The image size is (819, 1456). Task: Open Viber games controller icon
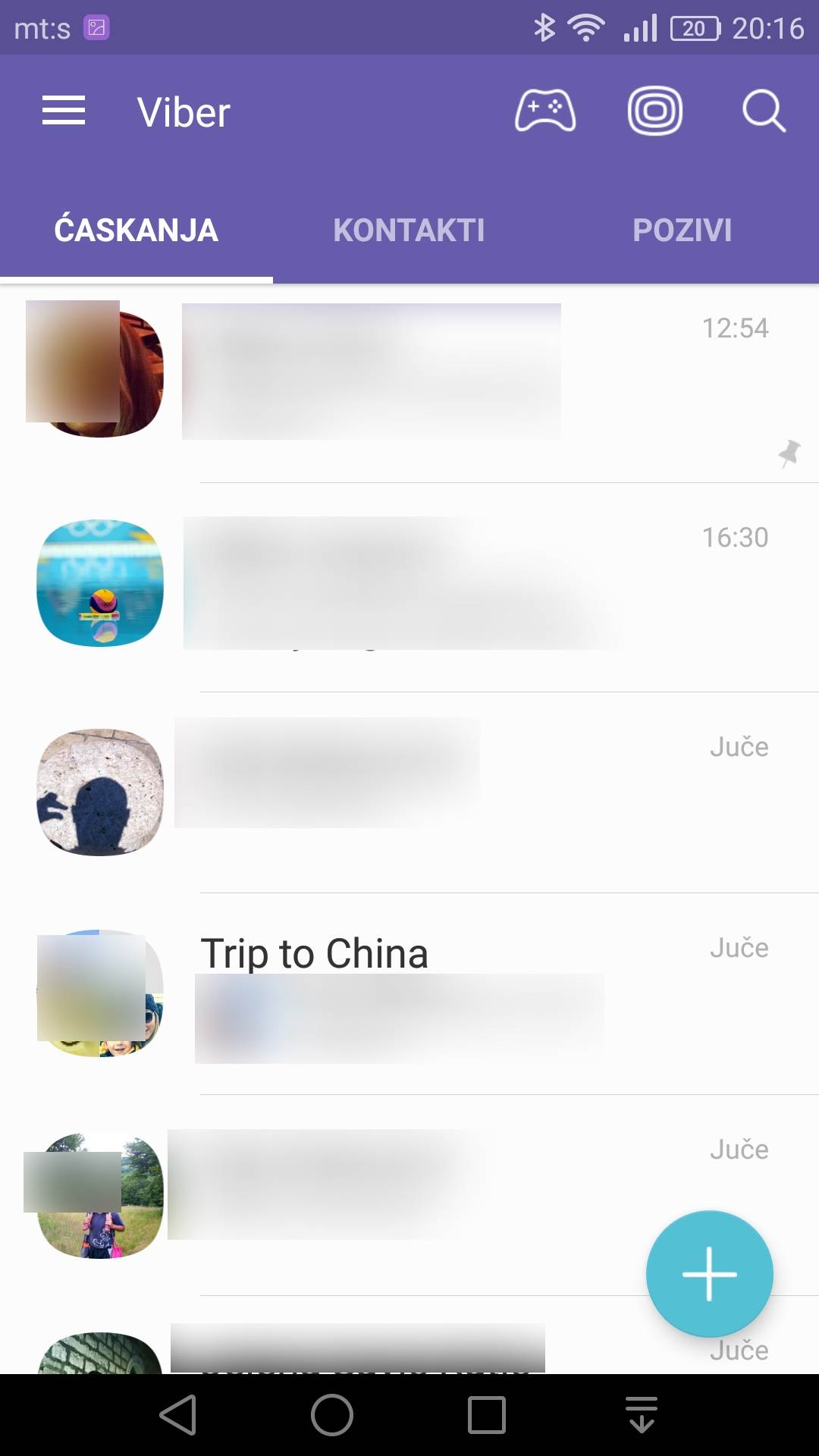[545, 111]
